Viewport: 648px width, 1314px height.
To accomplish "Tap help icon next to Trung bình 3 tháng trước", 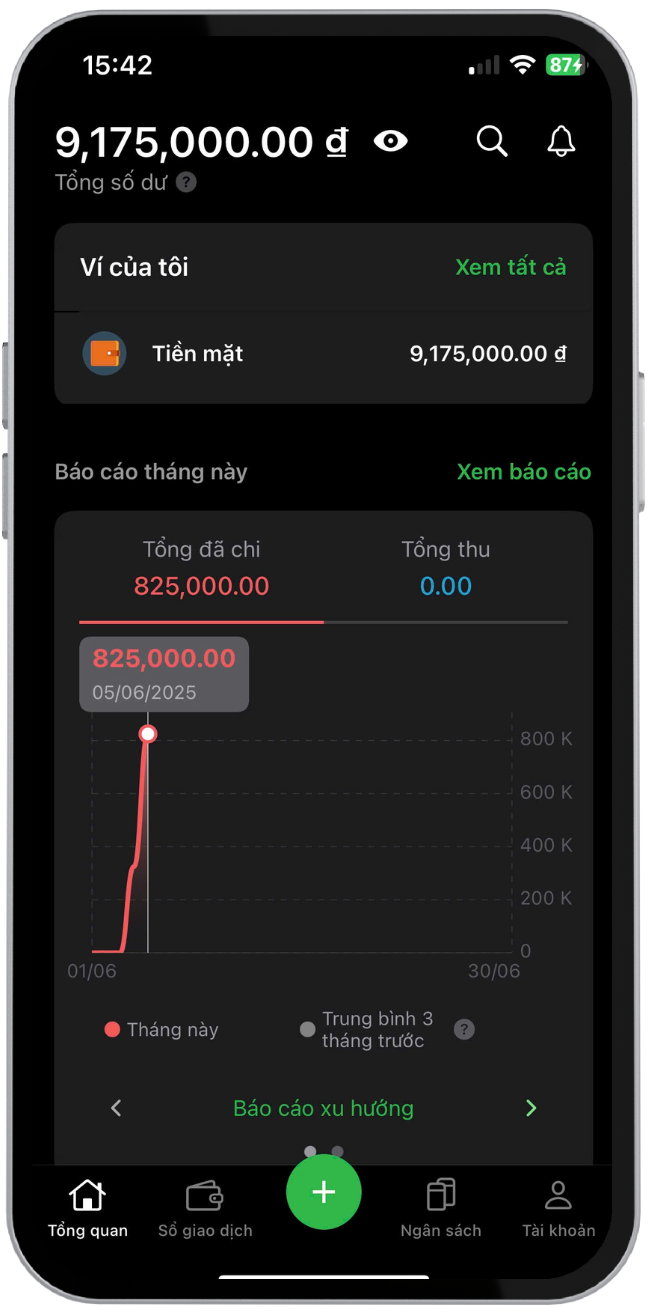I will 464,1030.
